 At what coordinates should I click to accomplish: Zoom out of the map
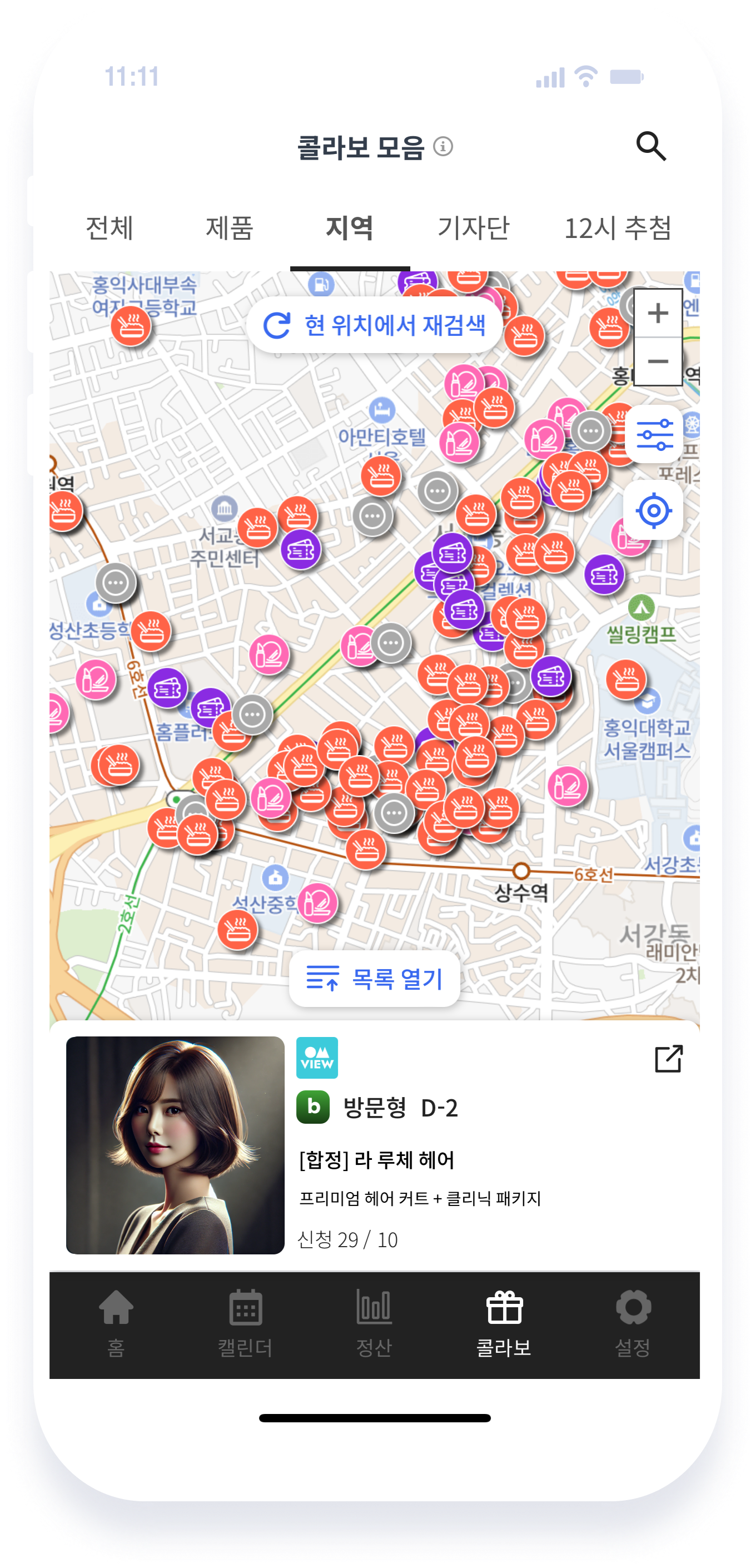coord(658,361)
